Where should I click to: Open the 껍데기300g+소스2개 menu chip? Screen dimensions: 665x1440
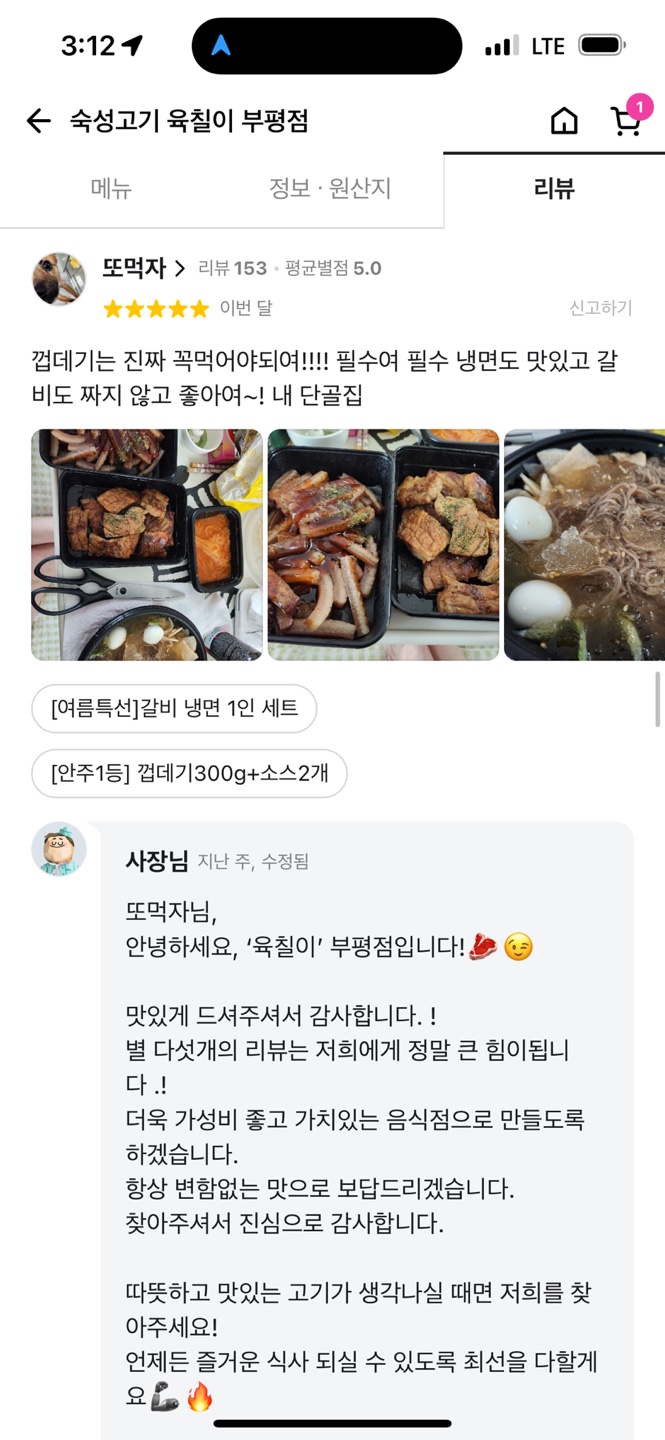click(x=189, y=773)
